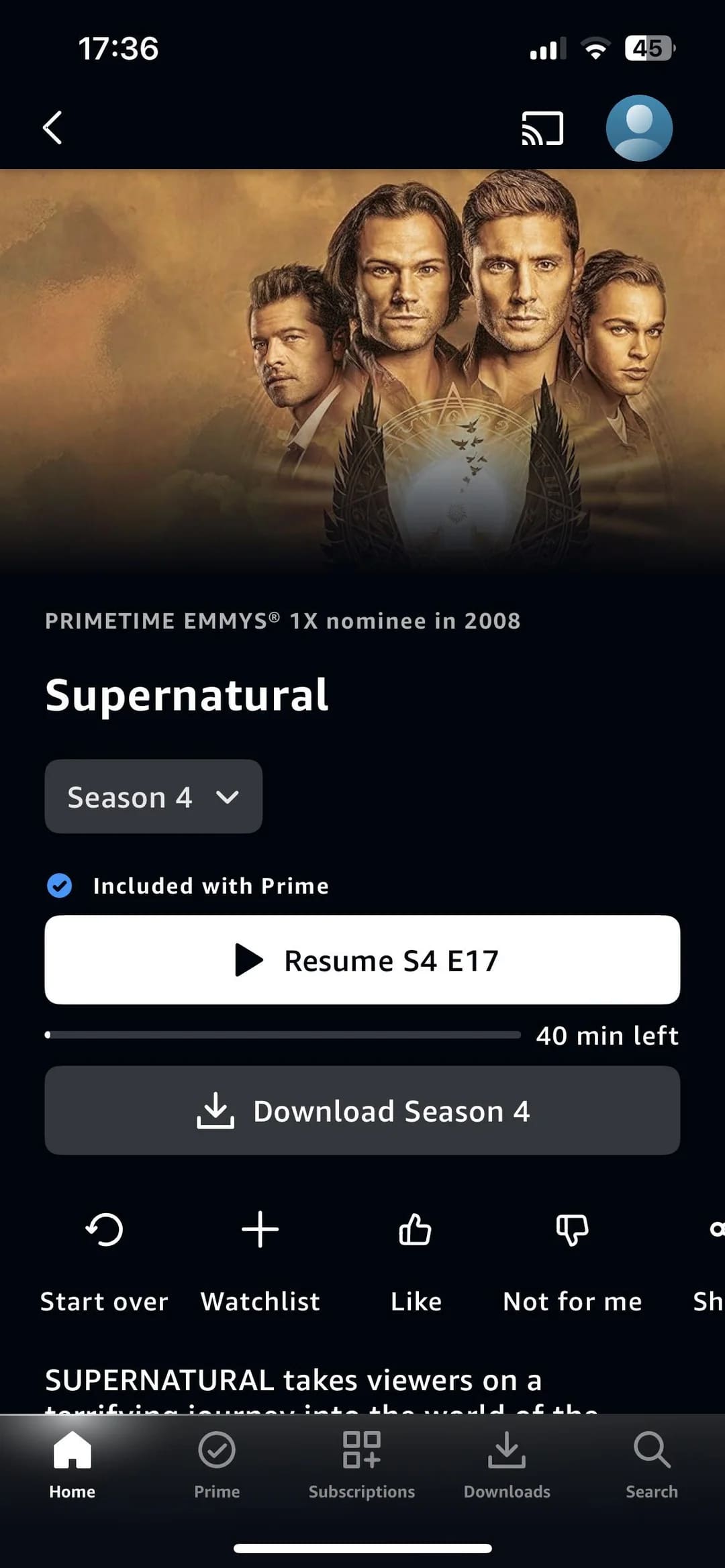Viewport: 725px width, 1568px height.
Task: Download Season 4 for offline viewing
Action: (x=362, y=1111)
